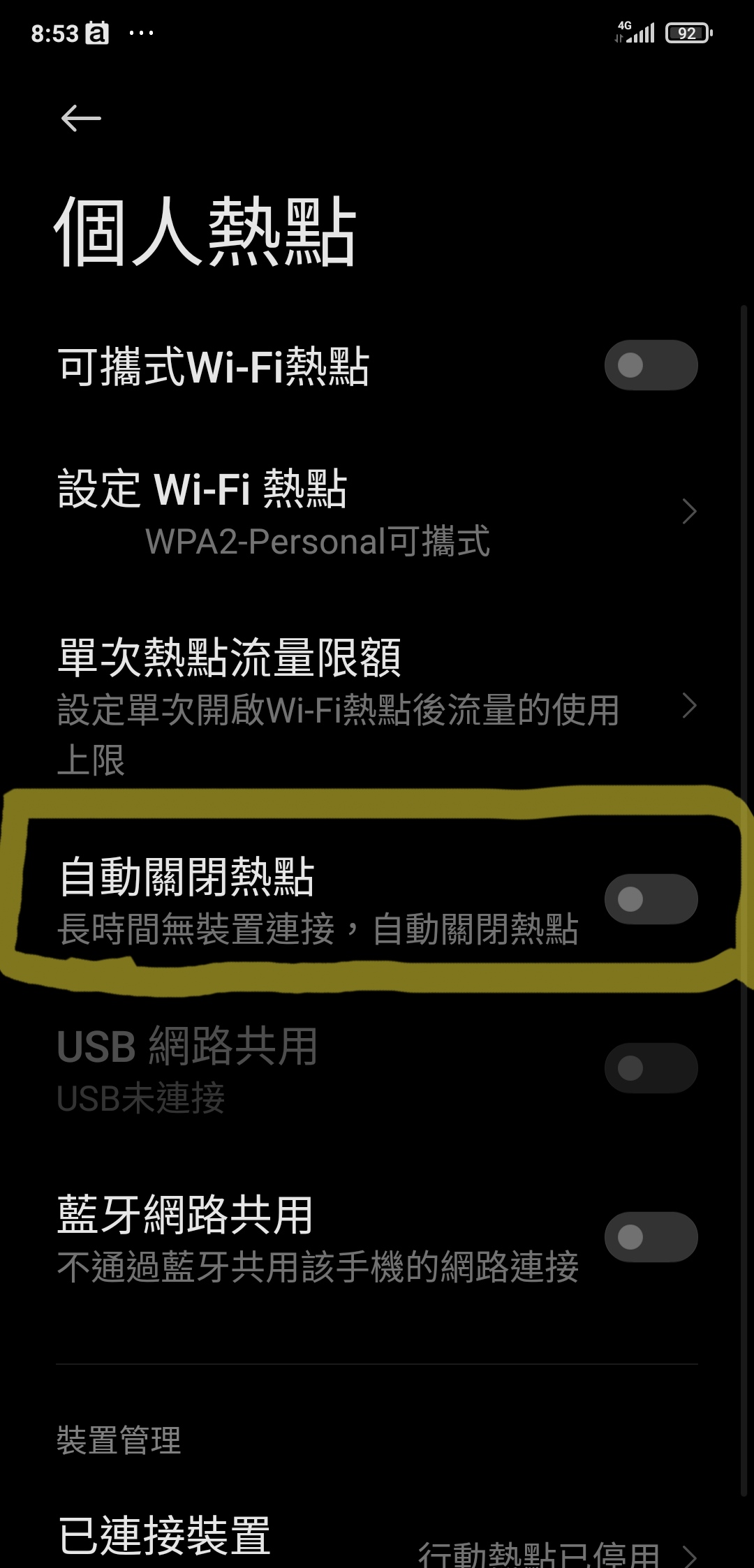The width and height of the screenshot is (754, 1568).
Task: Toggle 藍牙網路共用 switch
Action: [x=651, y=1237]
